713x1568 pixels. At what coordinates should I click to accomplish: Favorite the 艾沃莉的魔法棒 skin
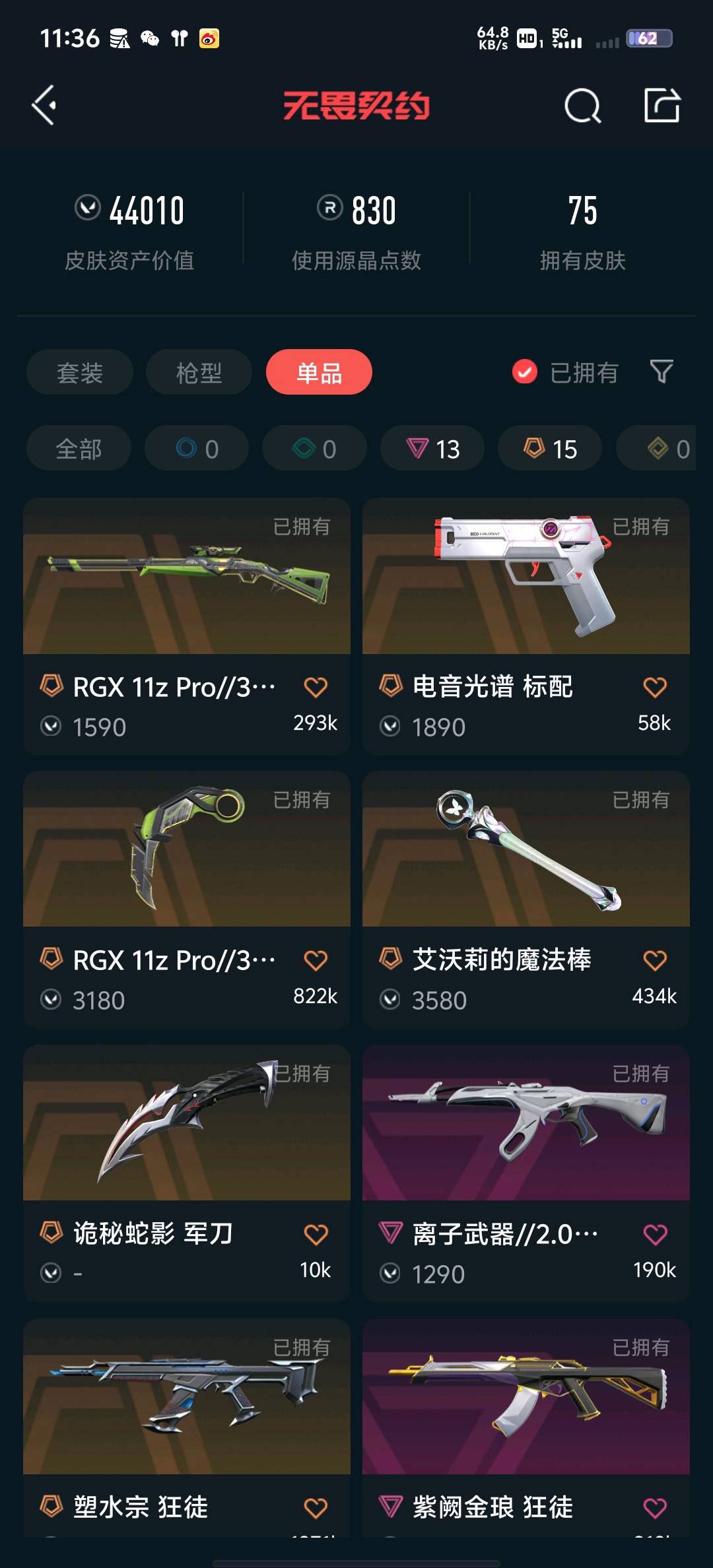pyautogui.click(x=654, y=961)
